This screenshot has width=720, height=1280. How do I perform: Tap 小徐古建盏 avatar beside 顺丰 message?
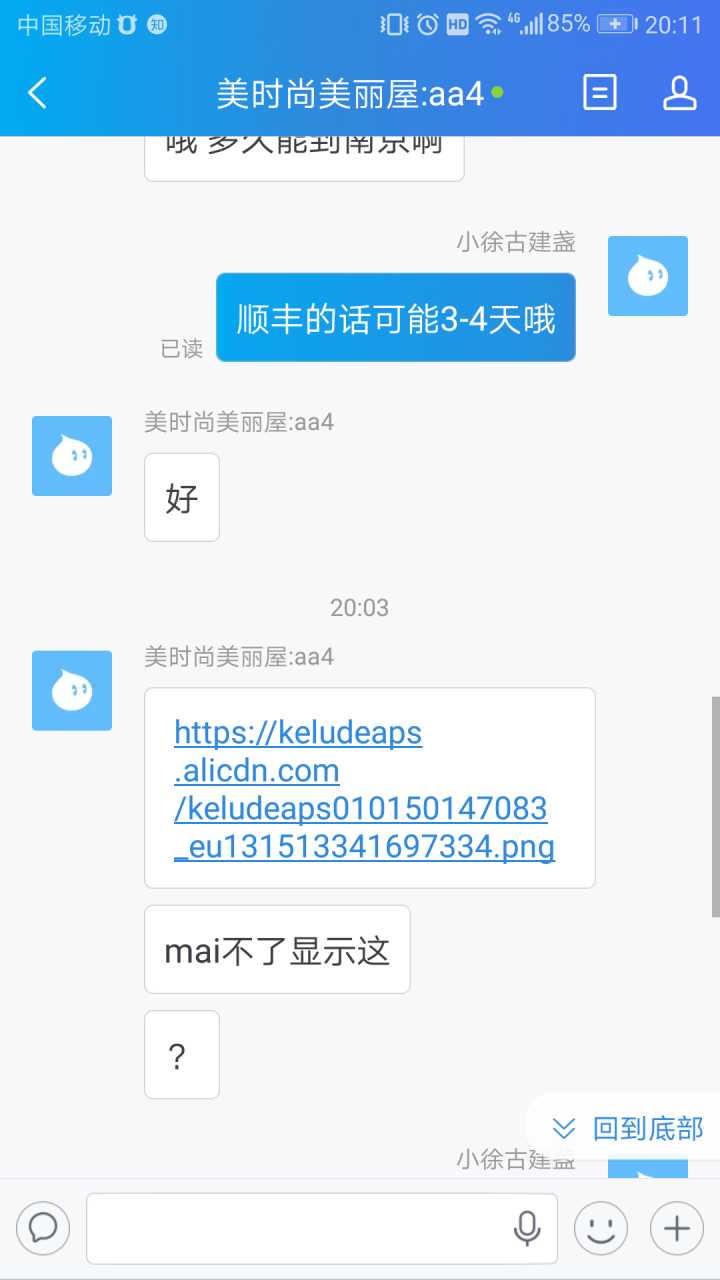tap(648, 276)
